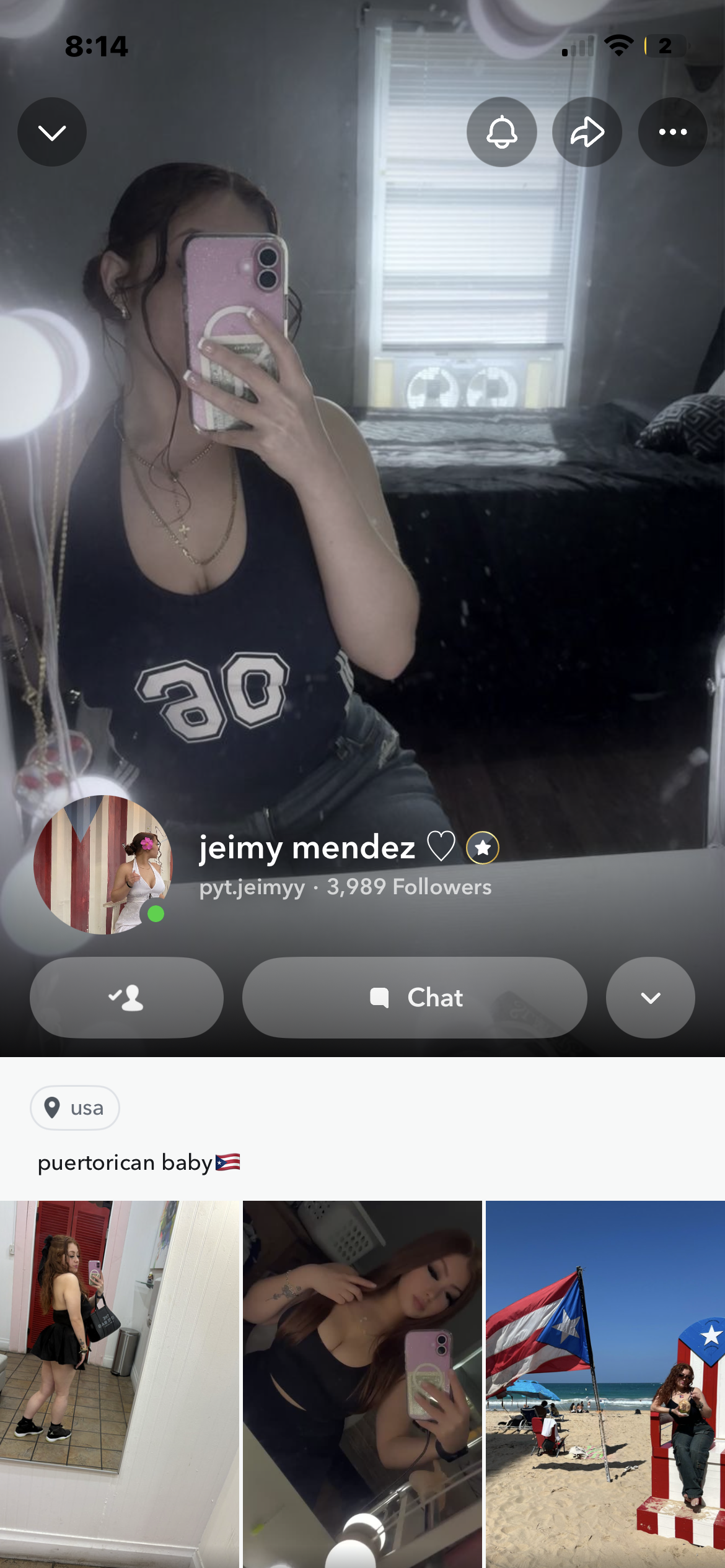Open the notifications bell
This screenshot has width=725, height=1568.
click(501, 132)
